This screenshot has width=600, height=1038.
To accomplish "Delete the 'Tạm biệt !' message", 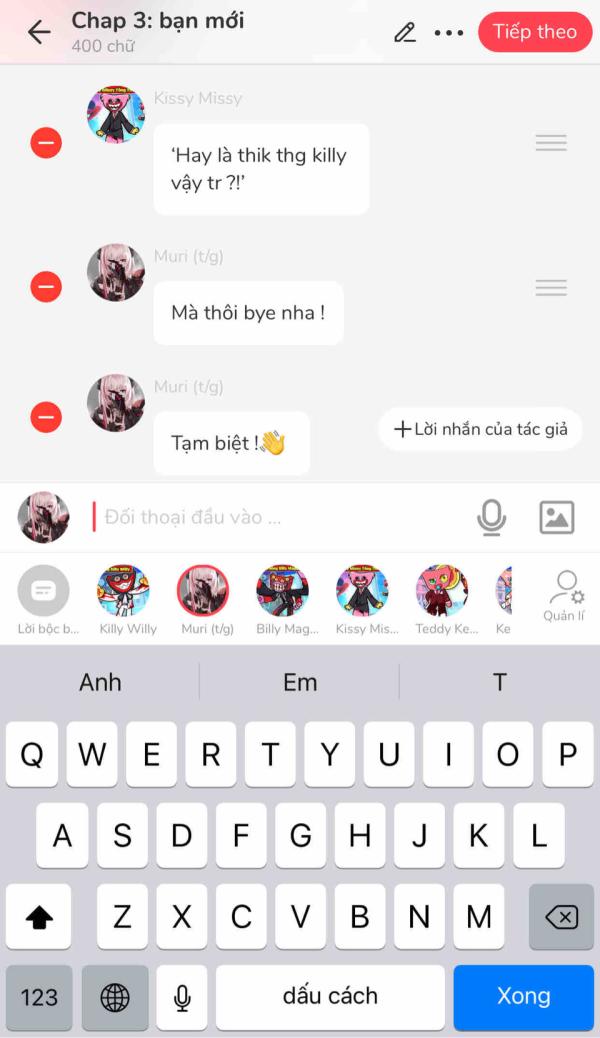I will pos(46,417).
